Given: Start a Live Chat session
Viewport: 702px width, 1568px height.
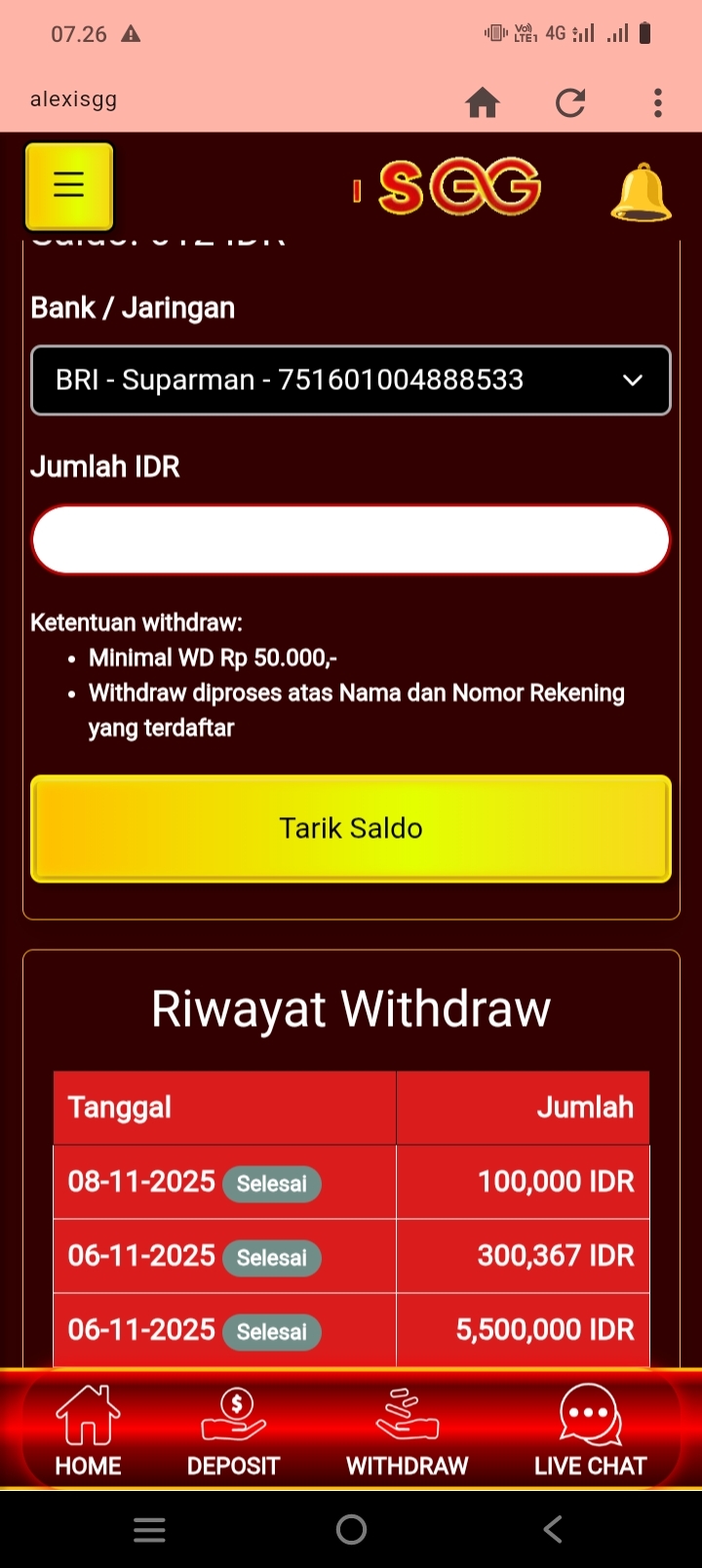Looking at the screenshot, I should point(590,1431).
